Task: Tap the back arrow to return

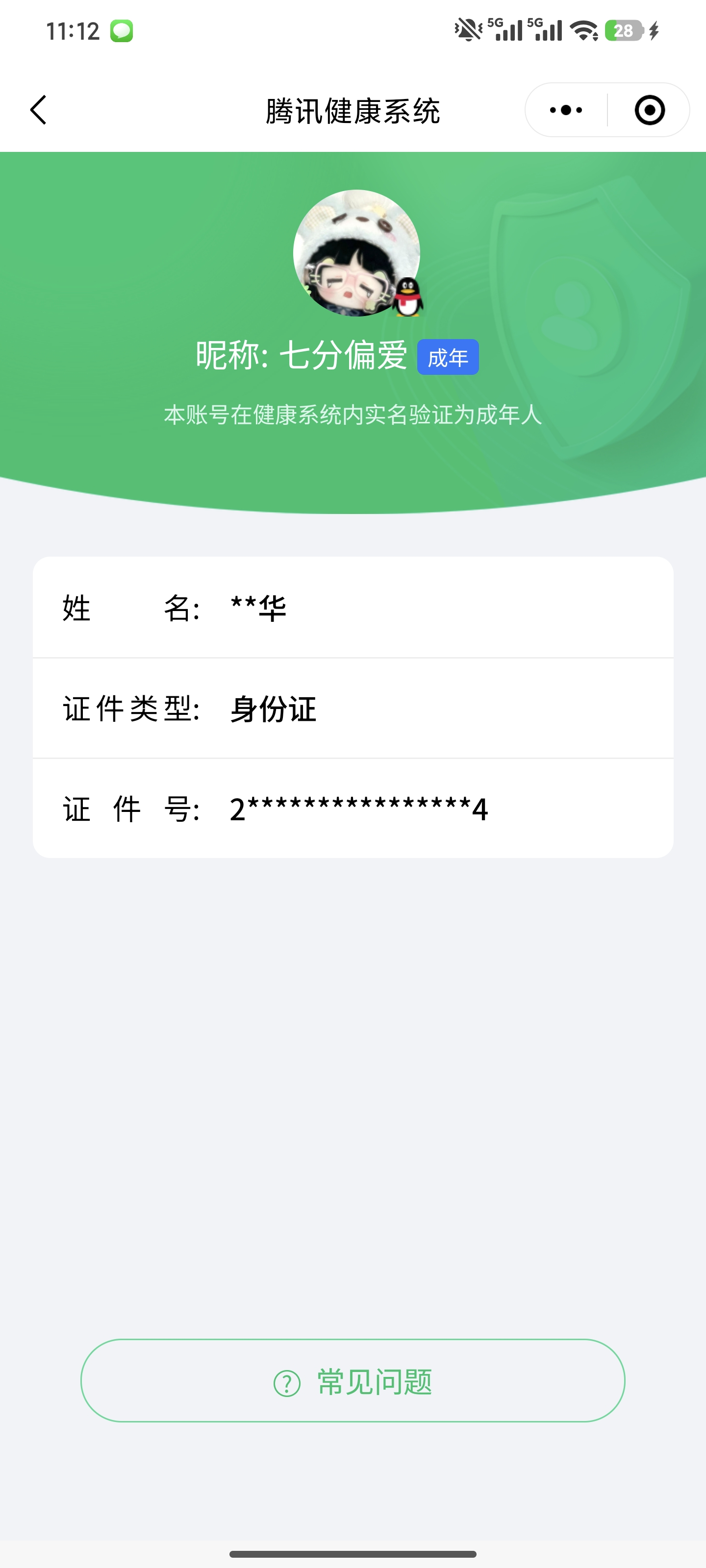Action: [x=38, y=110]
